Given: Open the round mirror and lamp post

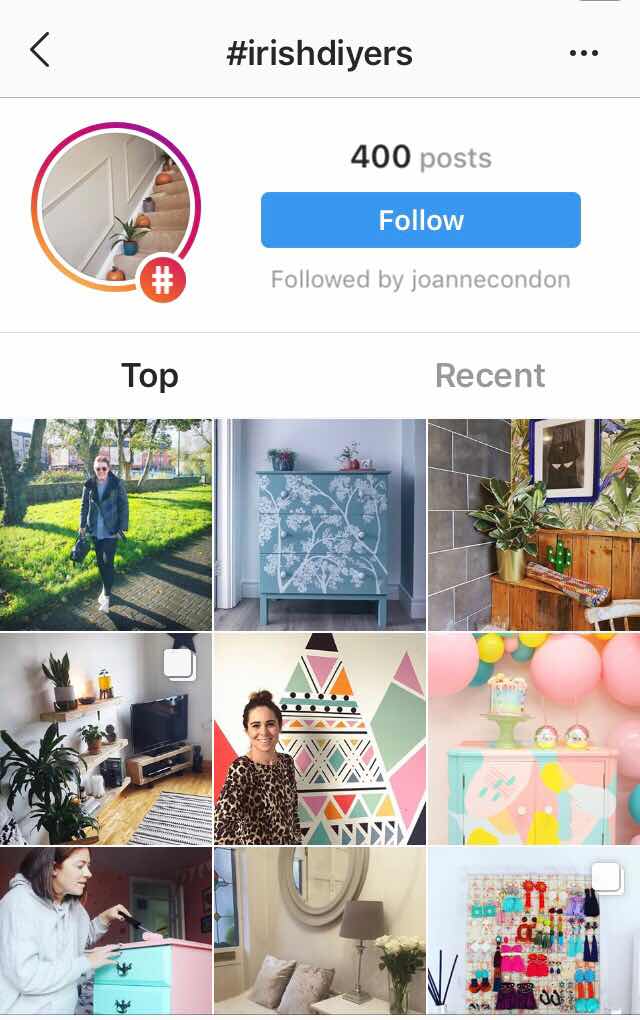Looking at the screenshot, I should 320,932.
